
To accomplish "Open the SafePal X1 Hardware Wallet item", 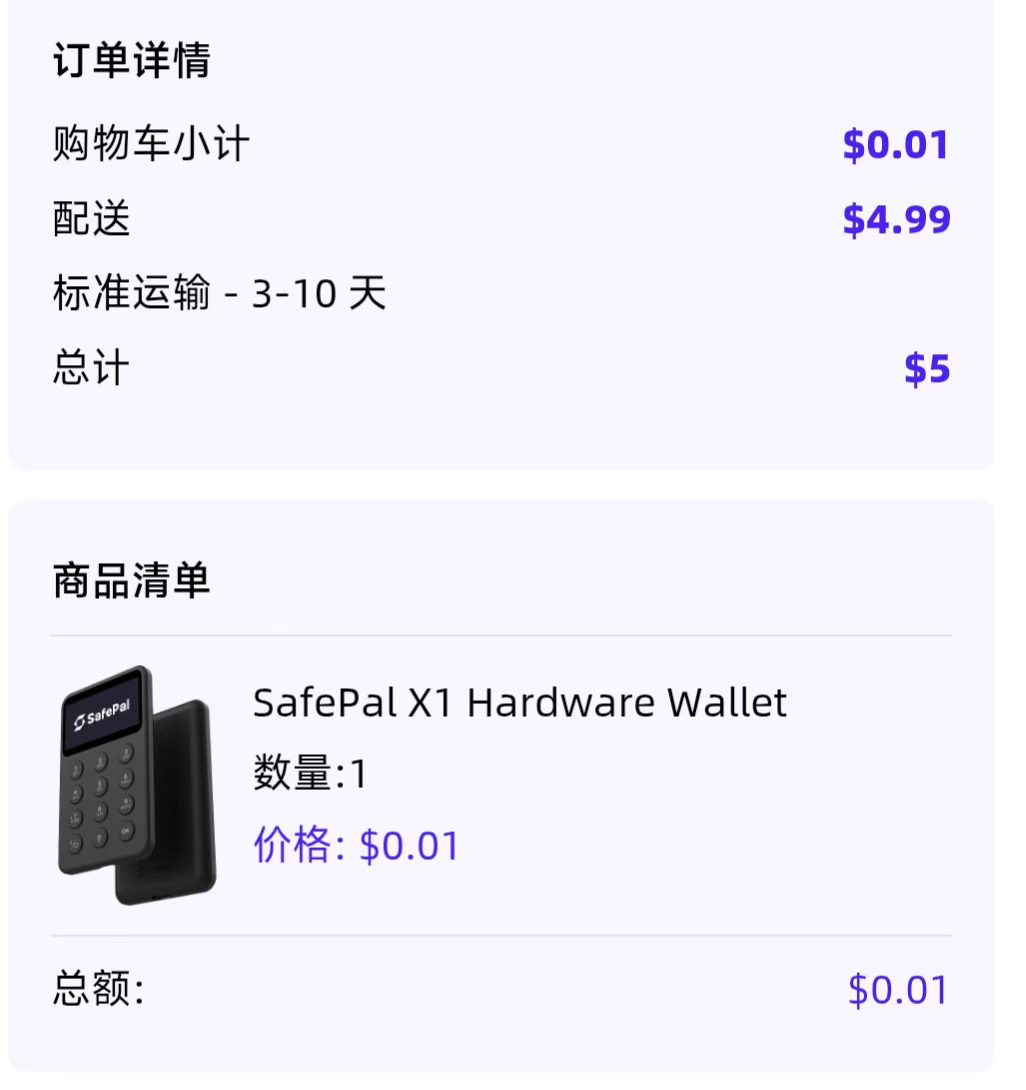I will pyautogui.click(x=519, y=703).
